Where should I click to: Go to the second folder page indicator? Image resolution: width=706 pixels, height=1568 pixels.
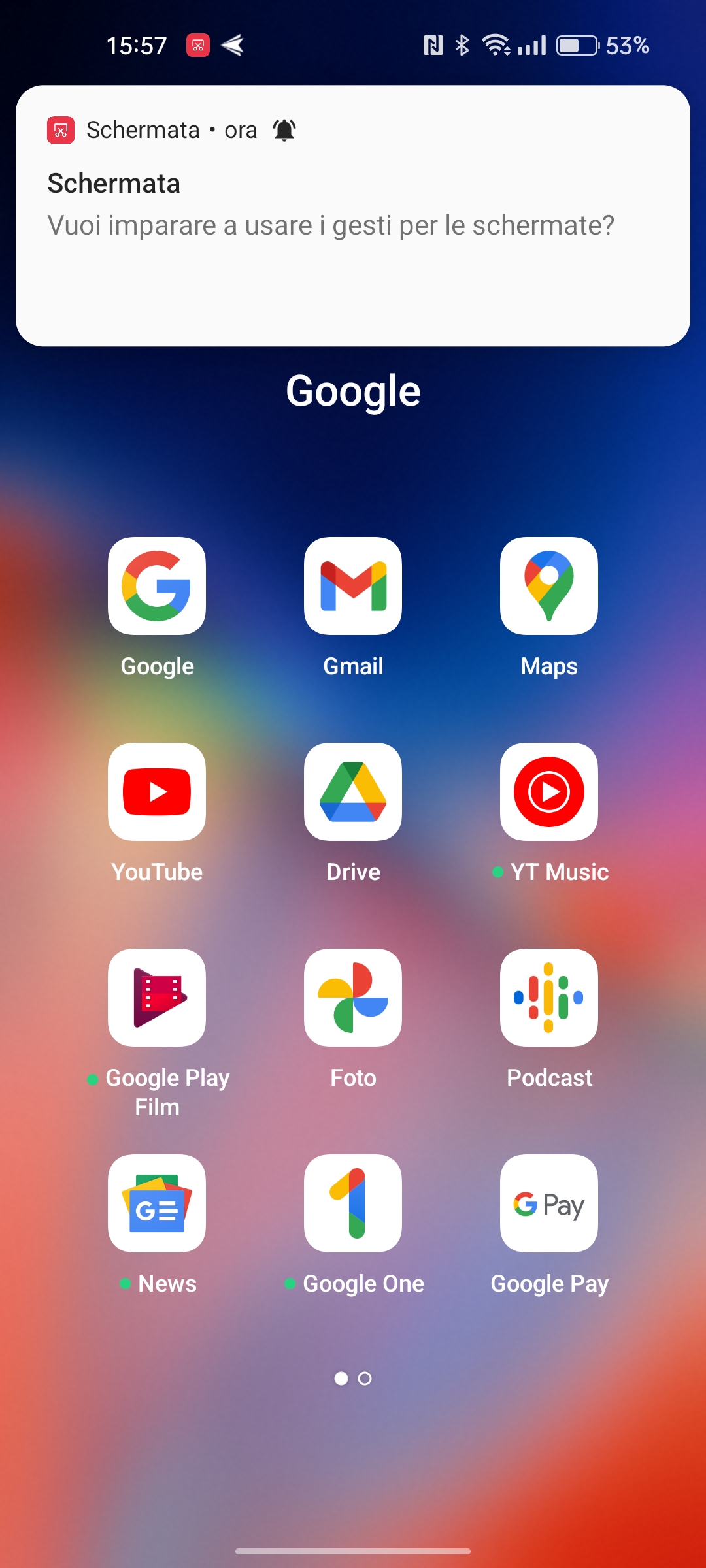(x=365, y=1379)
